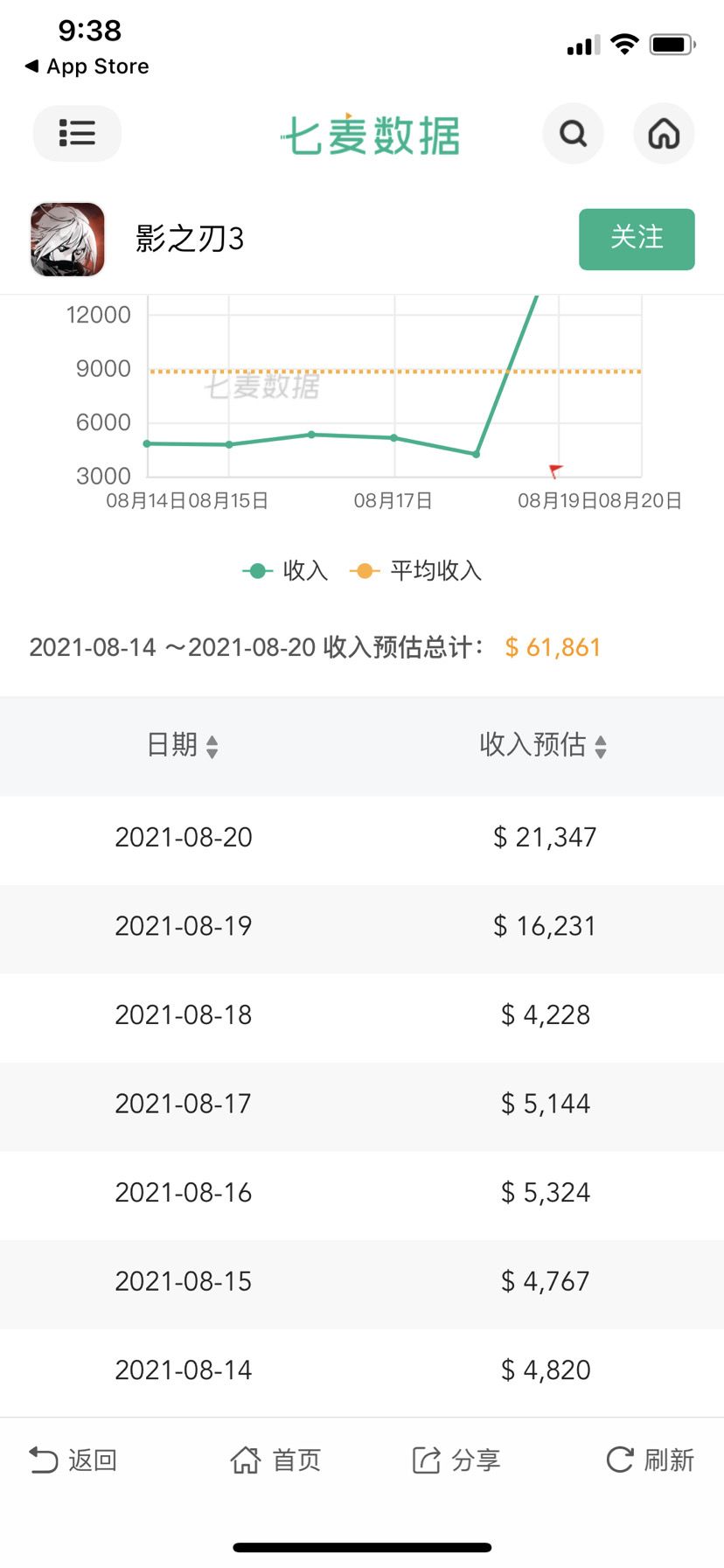Sort the table by 收入预估
Image resolution: width=724 pixels, height=1568 pixels.
point(543,745)
